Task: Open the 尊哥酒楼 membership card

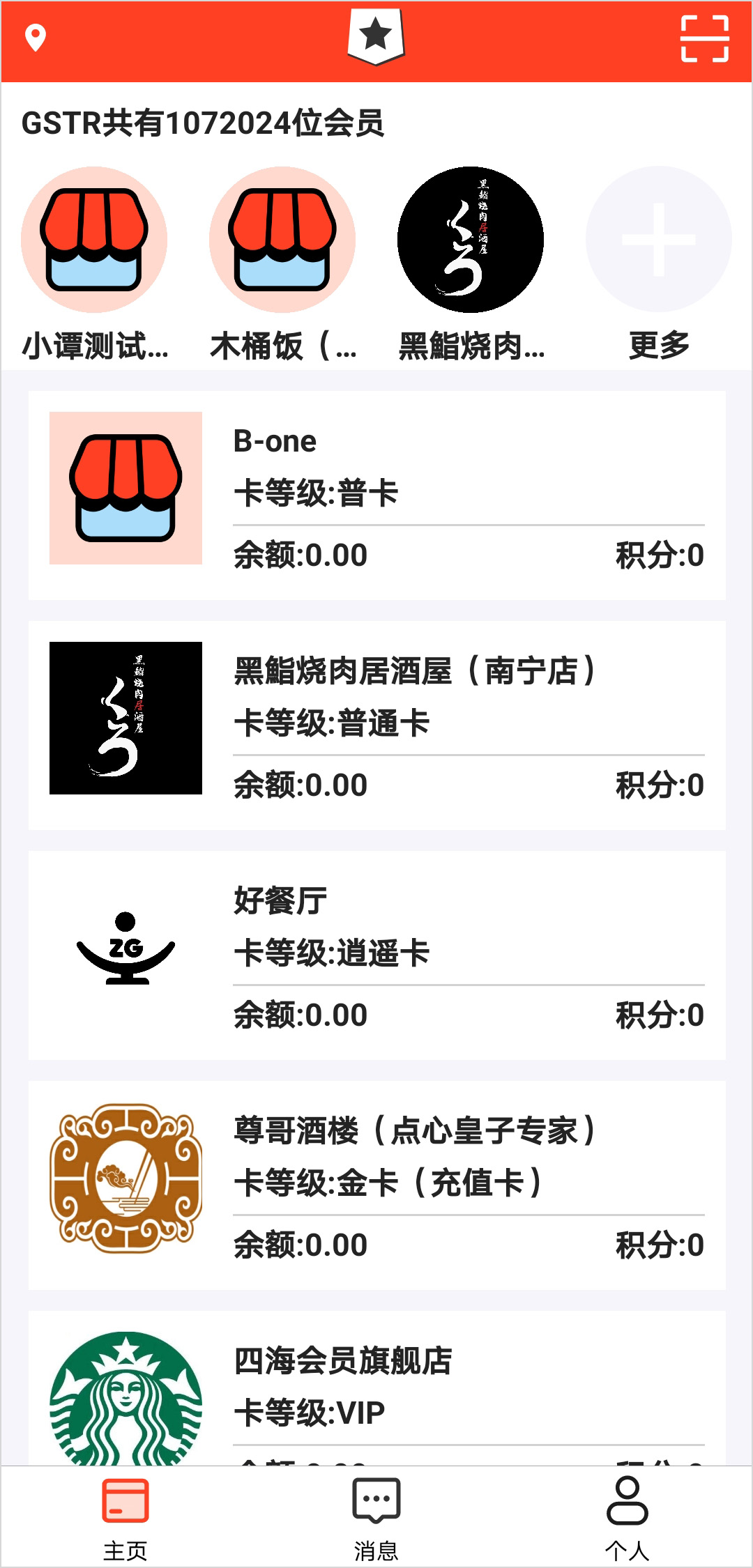Action: pyautogui.click(x=376, y=1185)
